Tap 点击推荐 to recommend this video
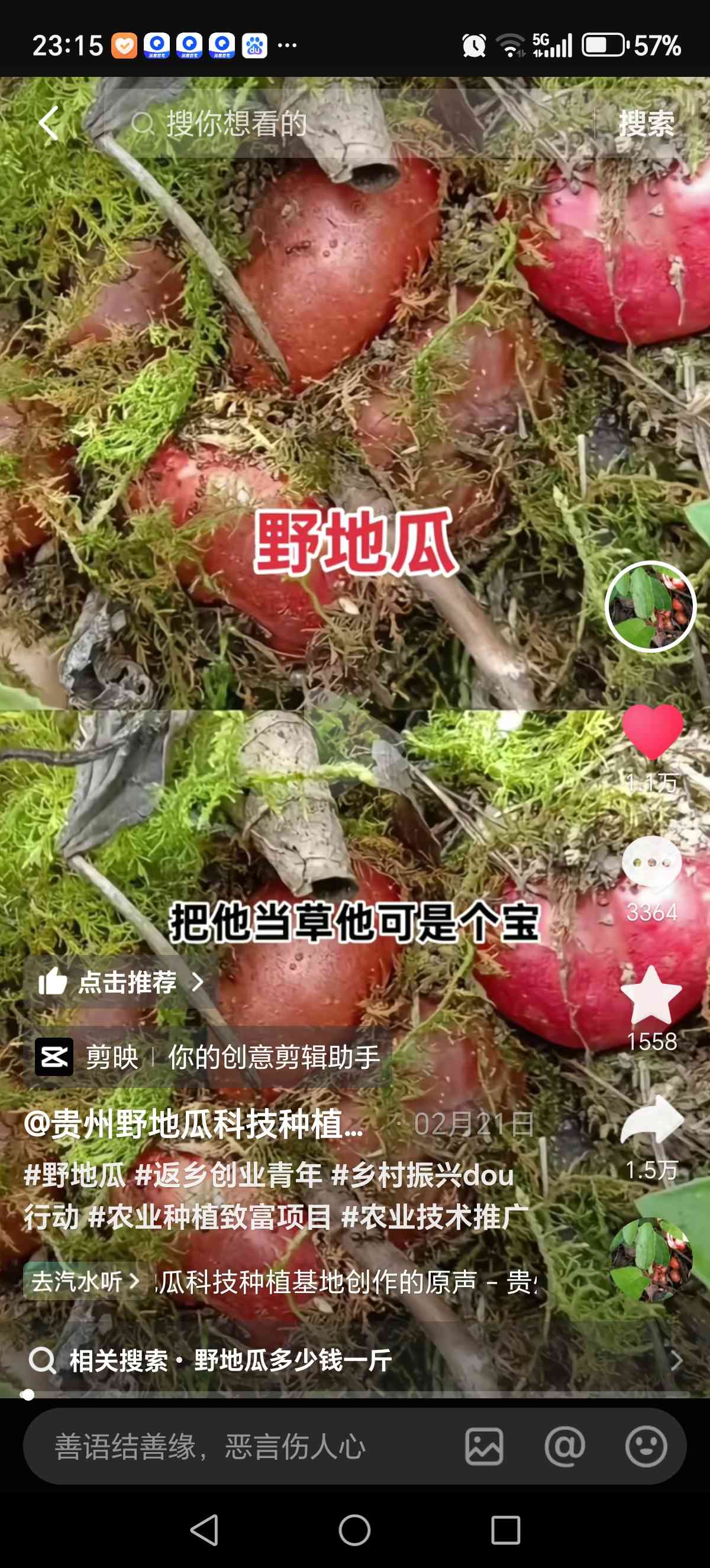 (121, 981)
